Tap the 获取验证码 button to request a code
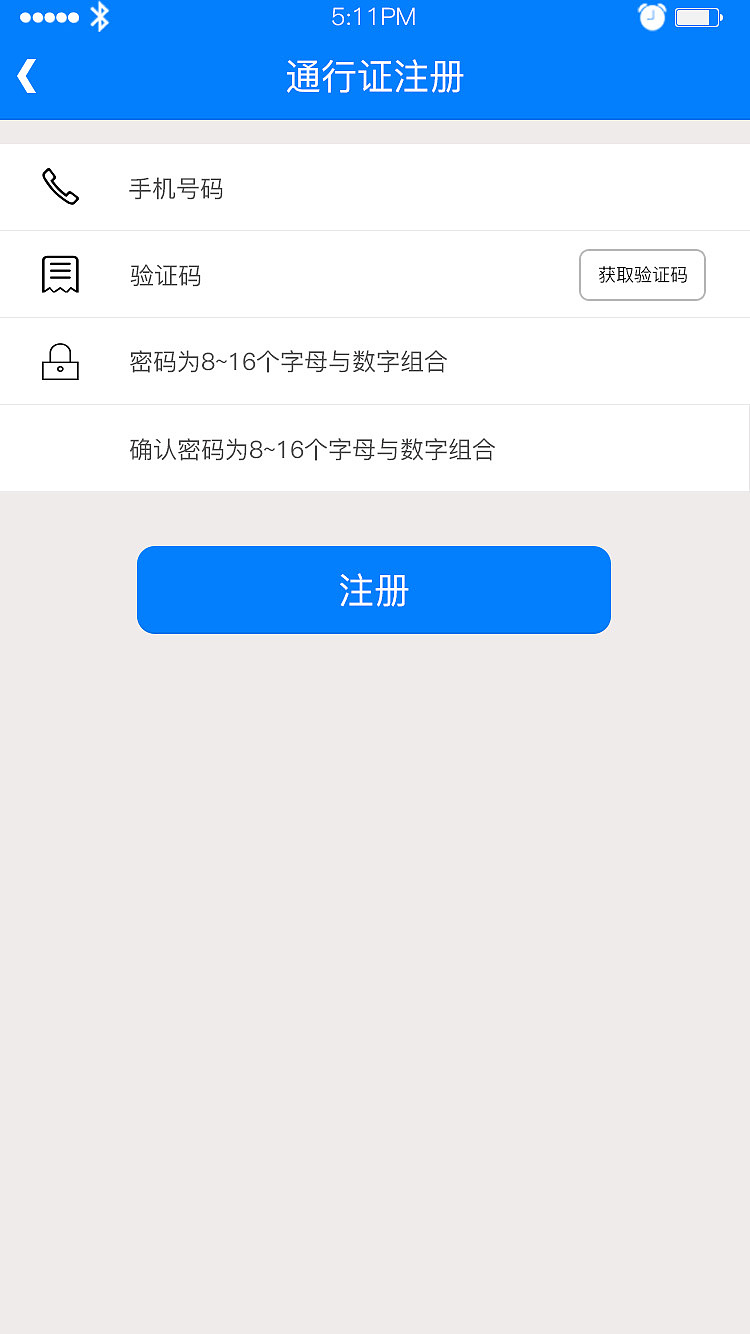Viewport: 750px width, 1334px height. click(x=642, y=274)
